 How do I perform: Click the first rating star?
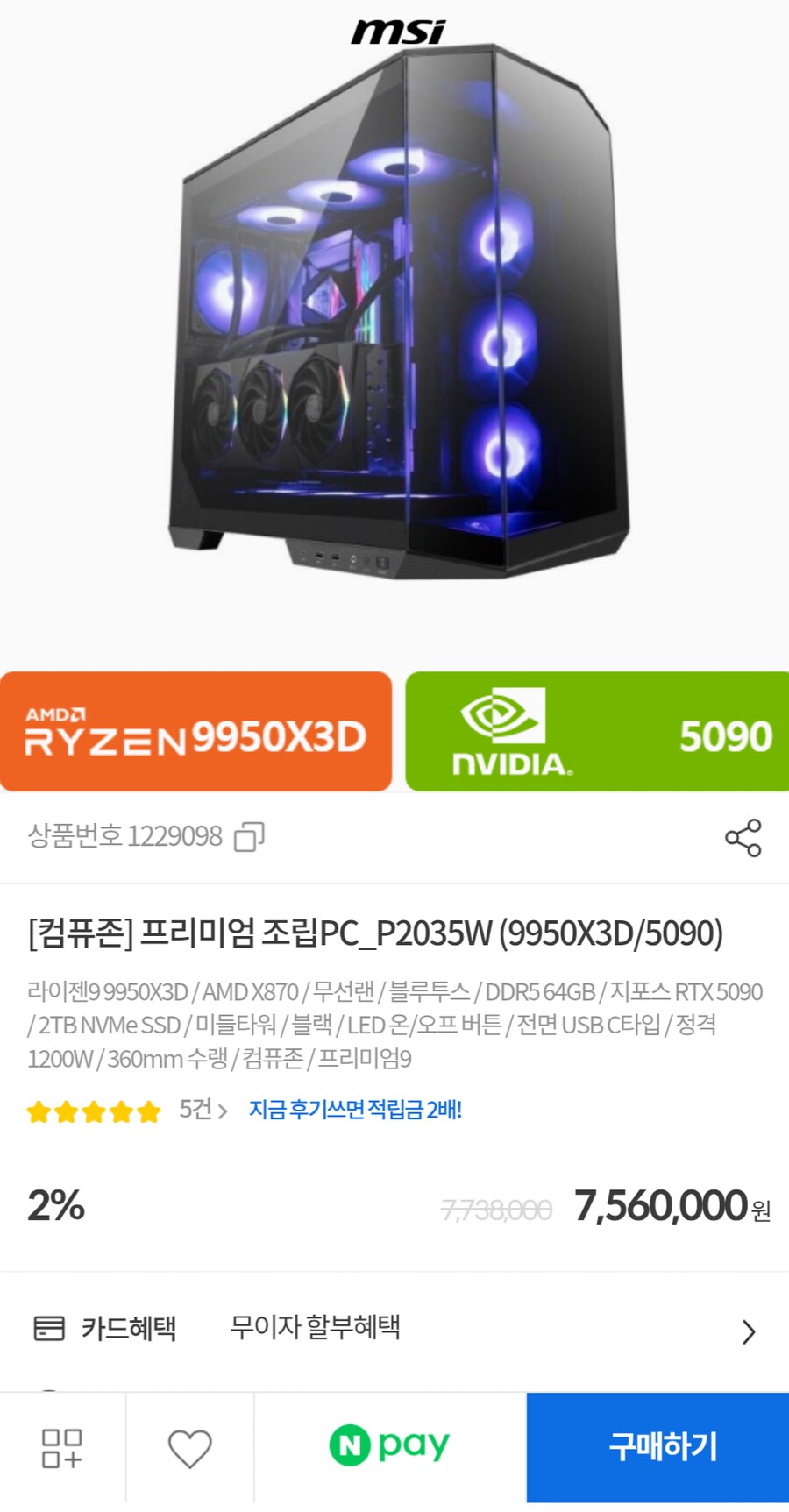(39, 1111)
